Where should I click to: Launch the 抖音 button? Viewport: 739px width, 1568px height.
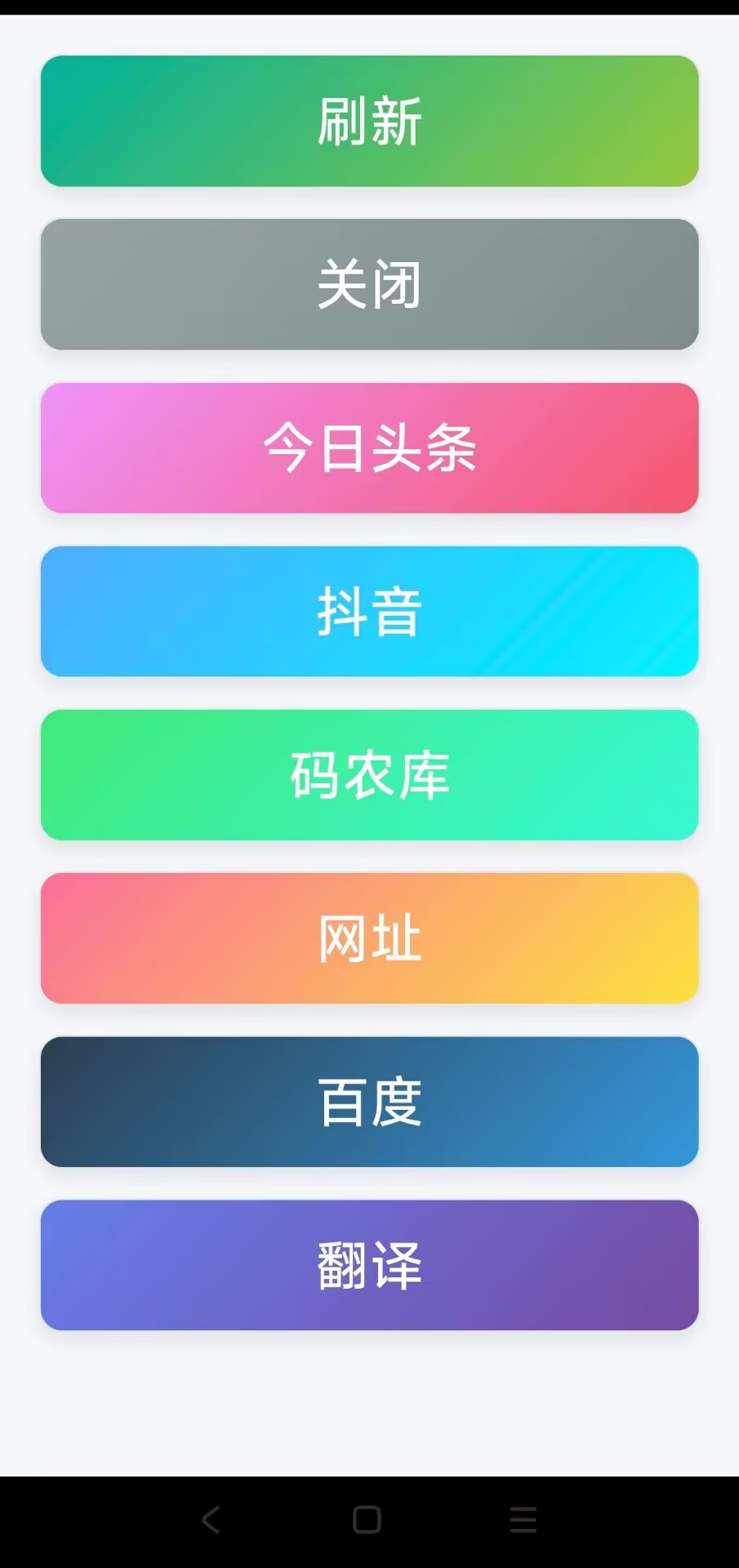pos(369,611)
